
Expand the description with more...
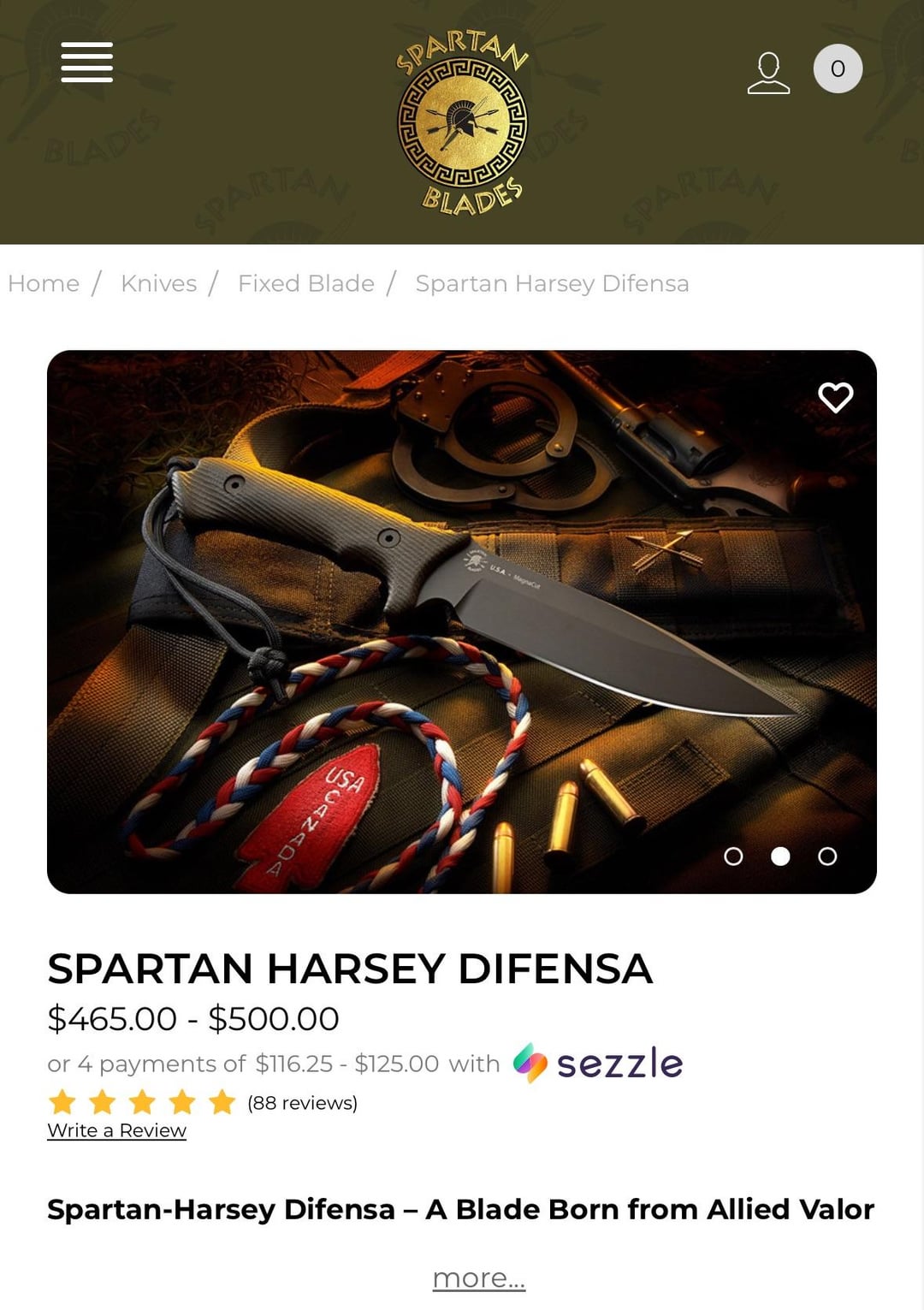[x=478, y=1277]
